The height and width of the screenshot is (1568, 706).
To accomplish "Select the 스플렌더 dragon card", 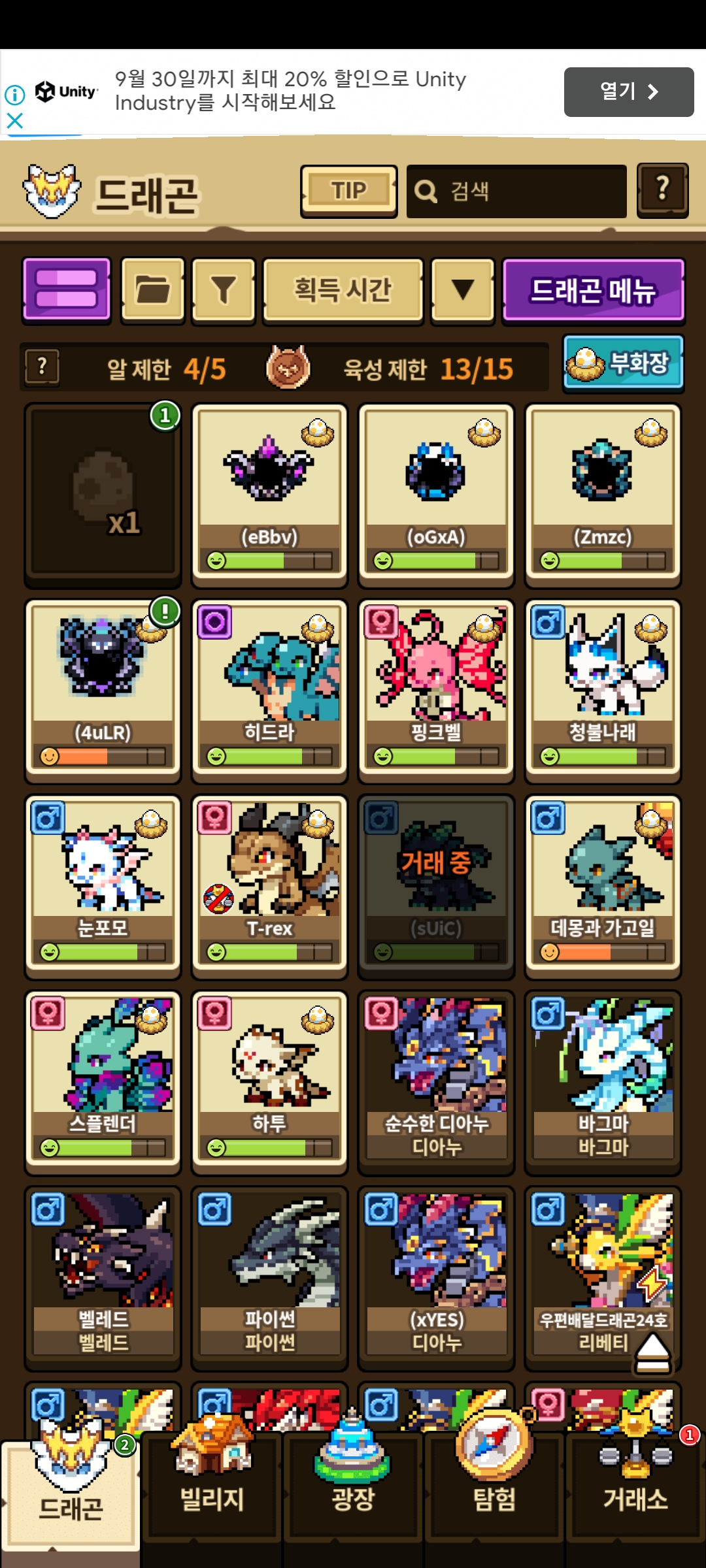I will click(103, 1083).
